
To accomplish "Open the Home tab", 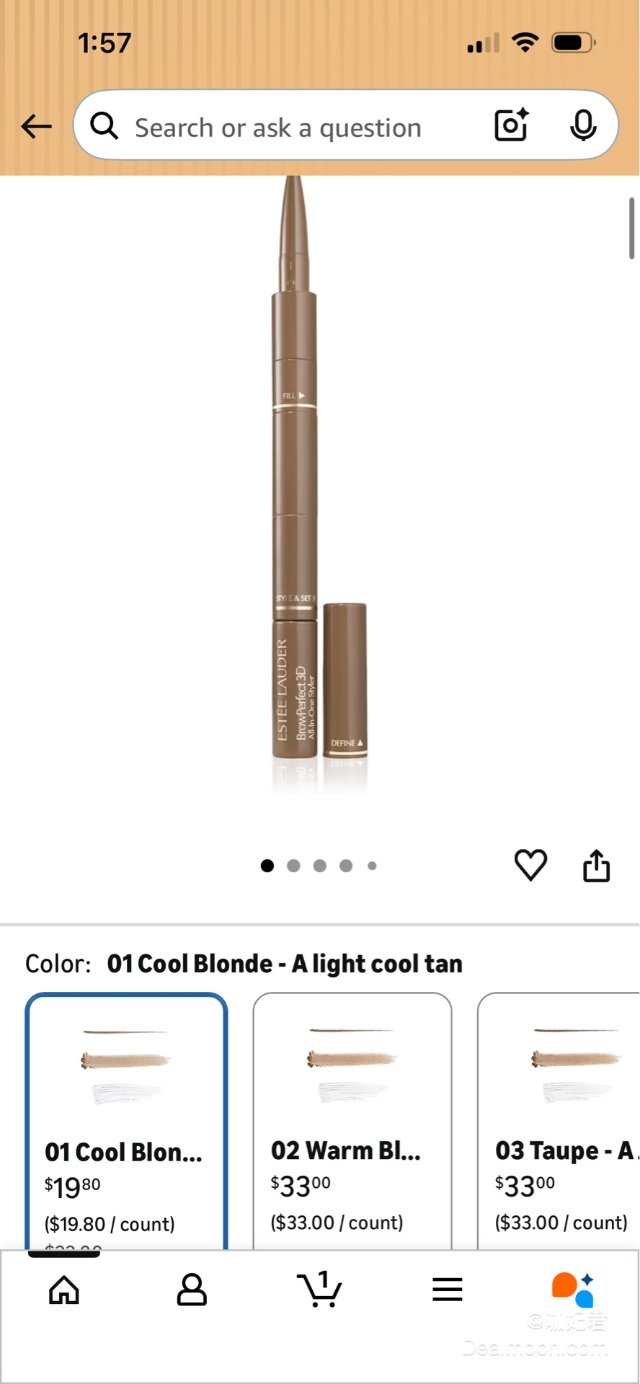I will click(x=64, y=1290).
